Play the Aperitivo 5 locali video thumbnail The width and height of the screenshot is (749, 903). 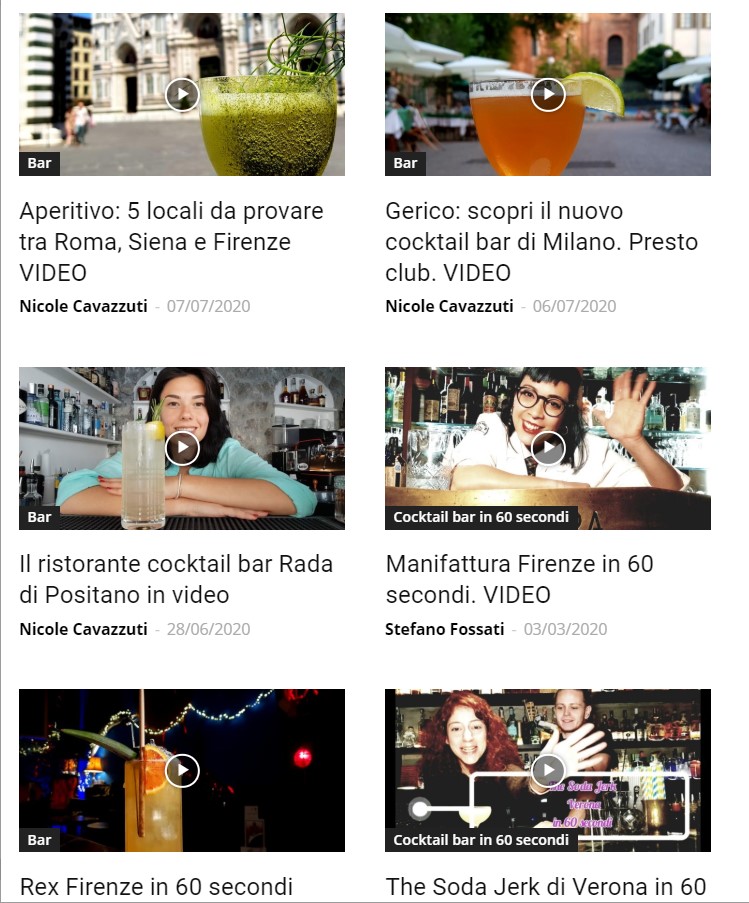point(182,95)
